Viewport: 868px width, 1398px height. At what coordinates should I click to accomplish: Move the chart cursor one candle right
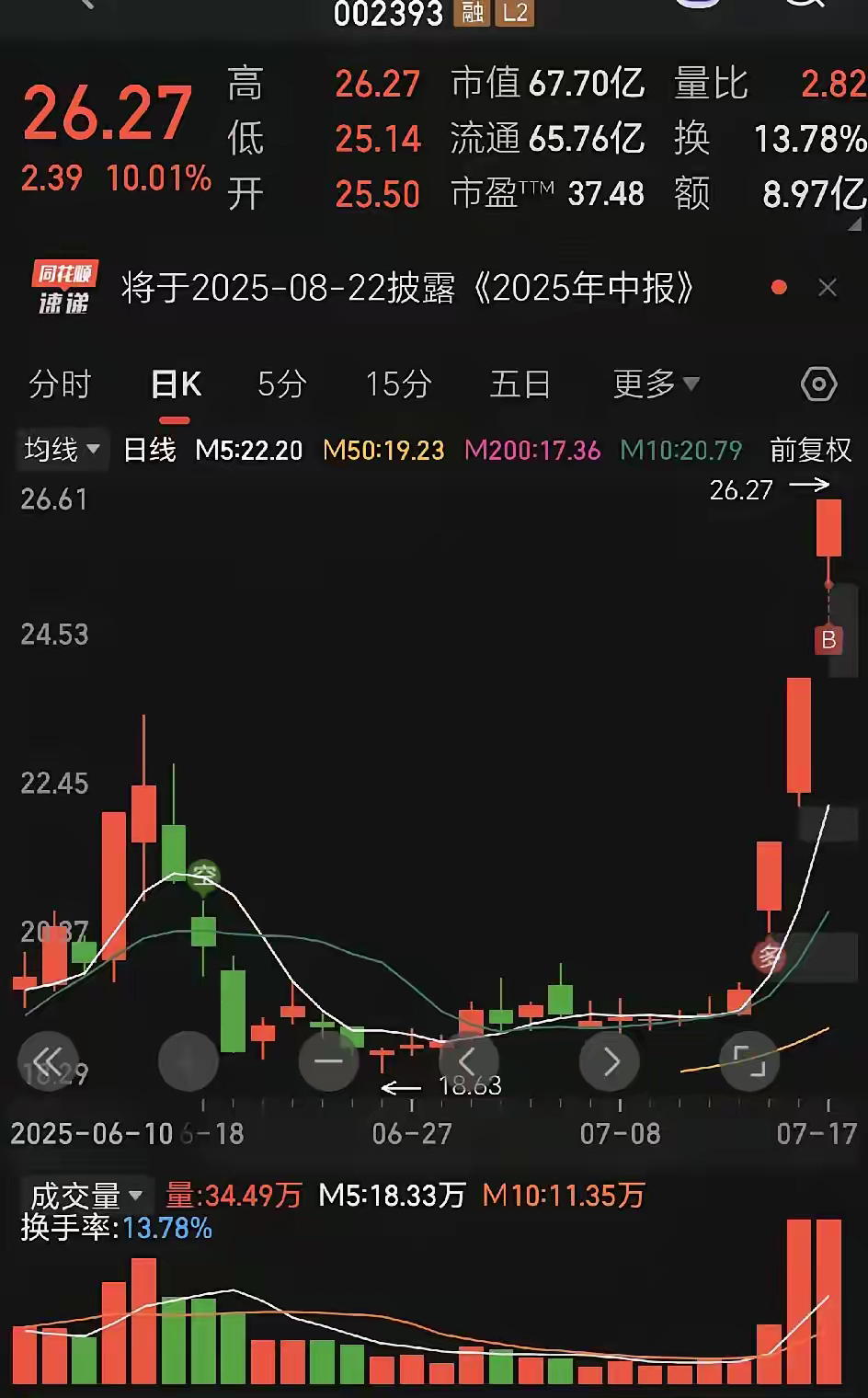click(x=610, y=1061)
